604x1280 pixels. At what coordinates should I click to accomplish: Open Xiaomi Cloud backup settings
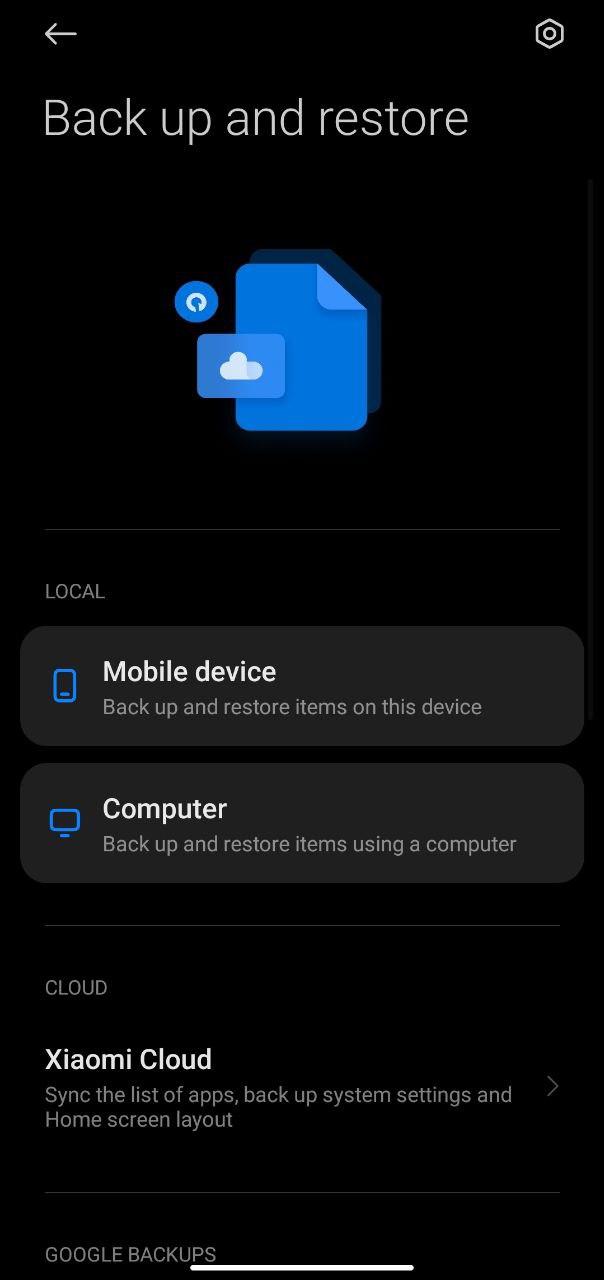point(301,1087)
